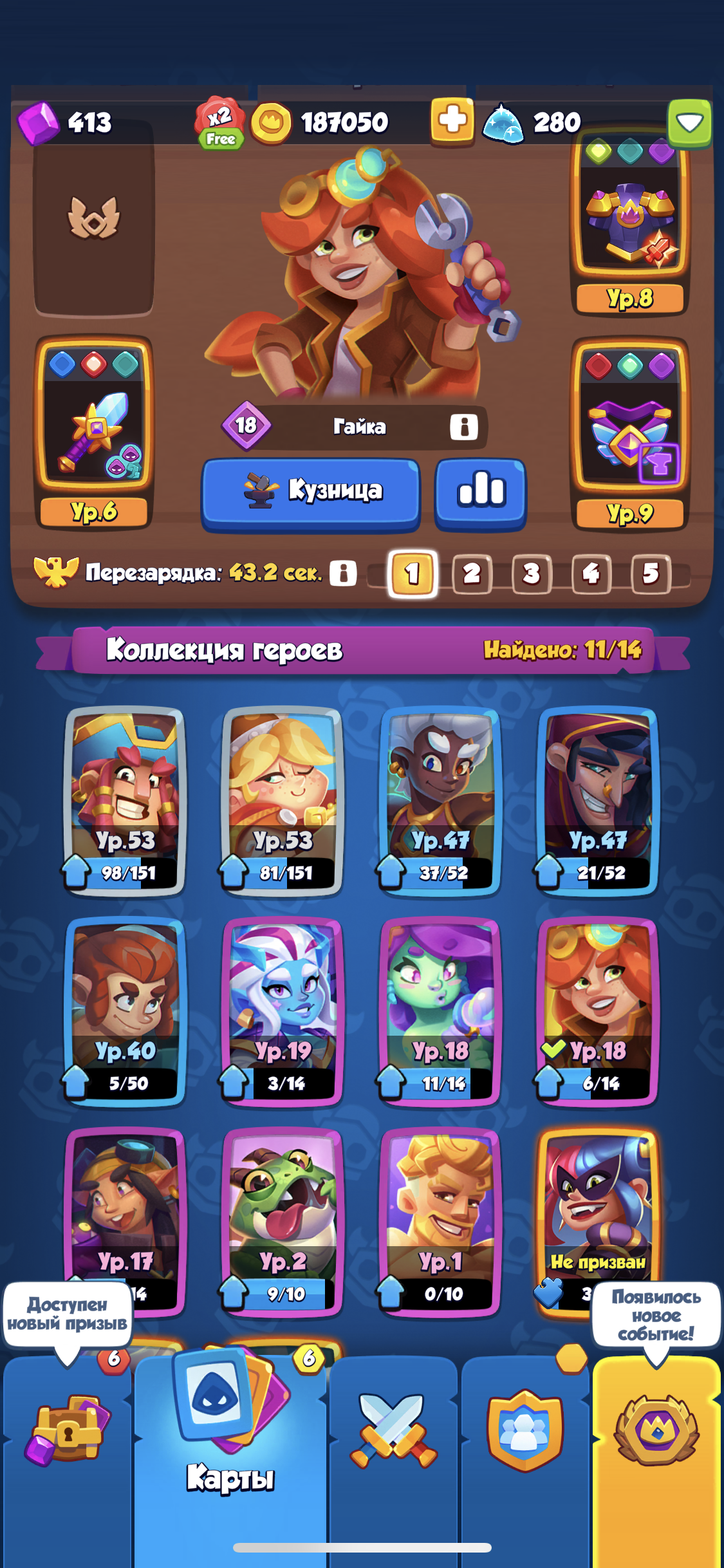This screenshot has height=1568, width=724.
Task: Open the Ур.19 hero card
Action: 283,1011
